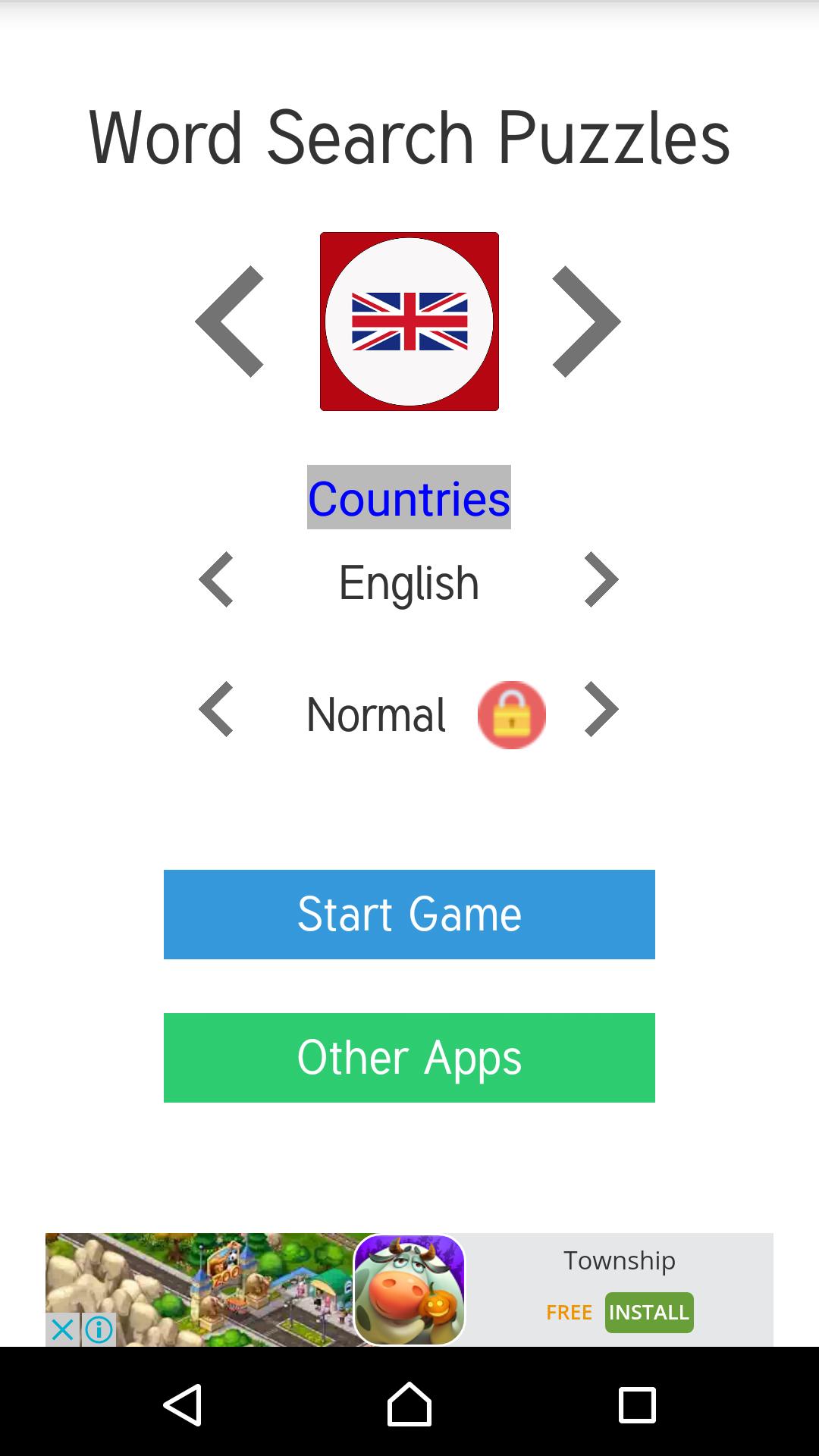Start Game
The width and height of the screenshot is (819, 1456).
coord(409,915)
